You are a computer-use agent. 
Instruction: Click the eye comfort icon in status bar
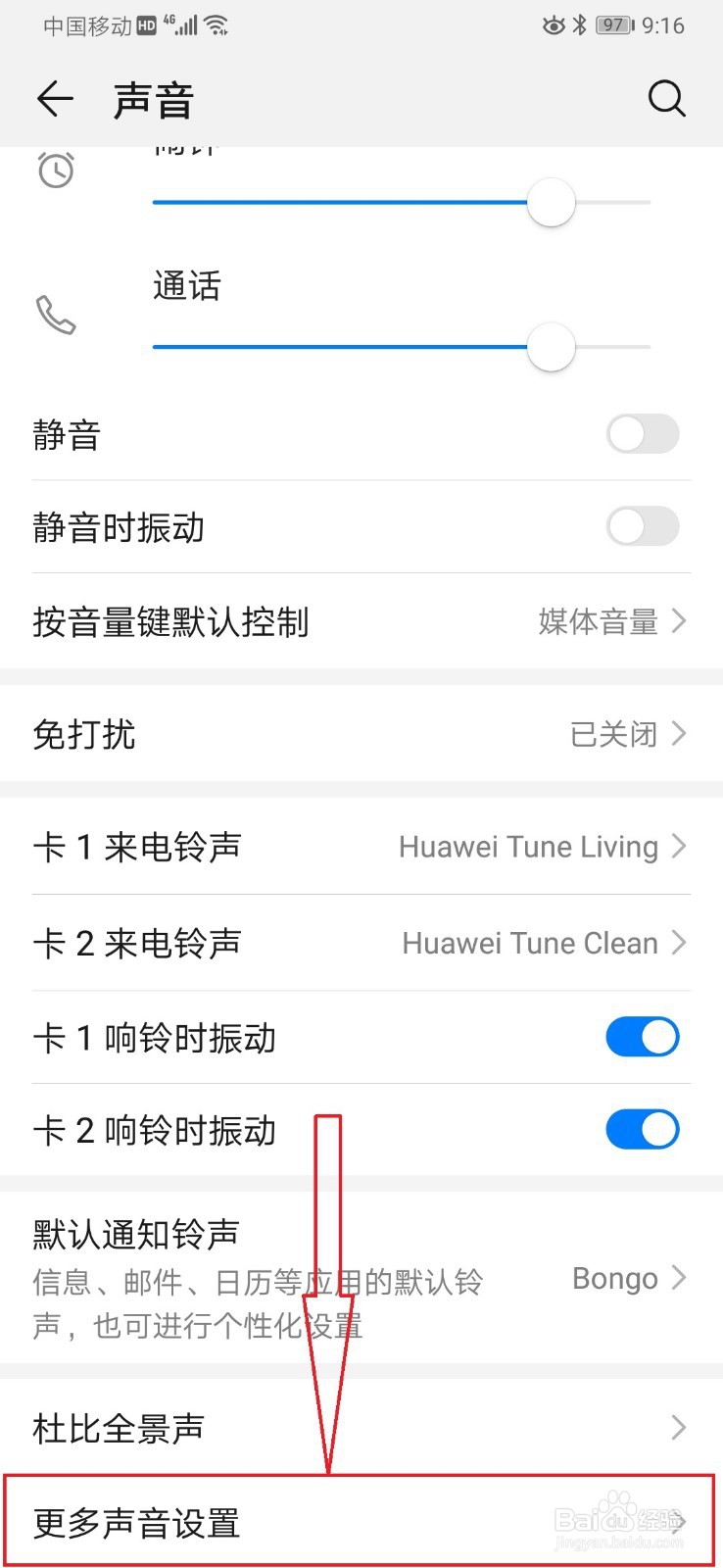click(552, 25)
